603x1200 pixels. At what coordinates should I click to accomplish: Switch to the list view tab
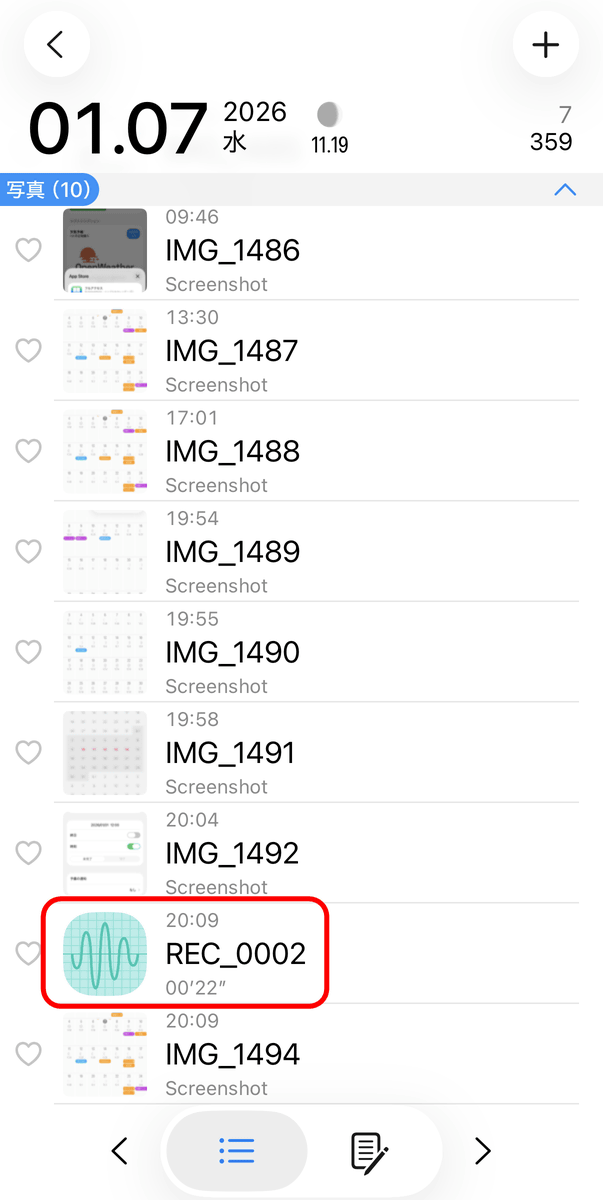[x=236, y=1151]
